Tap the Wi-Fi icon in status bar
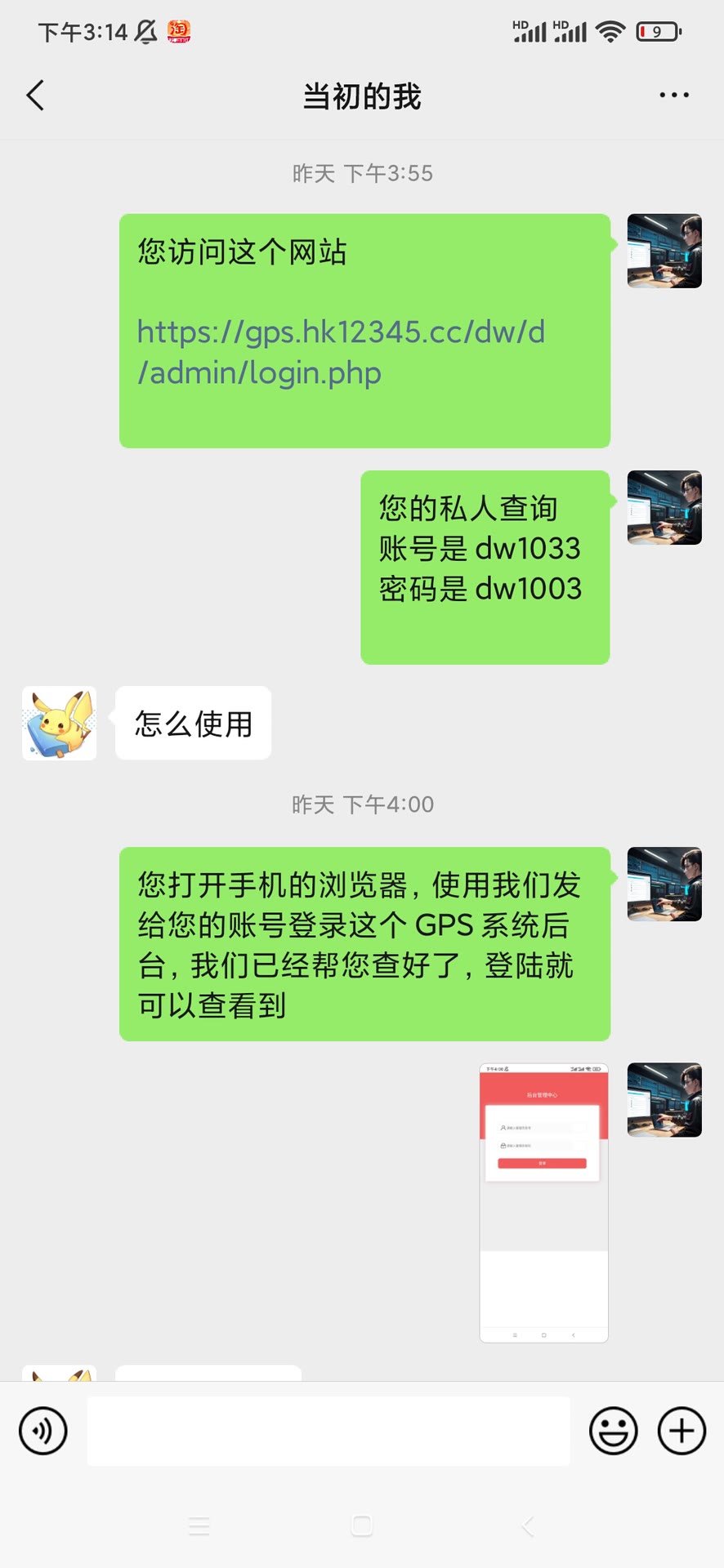Viewport: 724px width, 1568px height. point(610,31)
